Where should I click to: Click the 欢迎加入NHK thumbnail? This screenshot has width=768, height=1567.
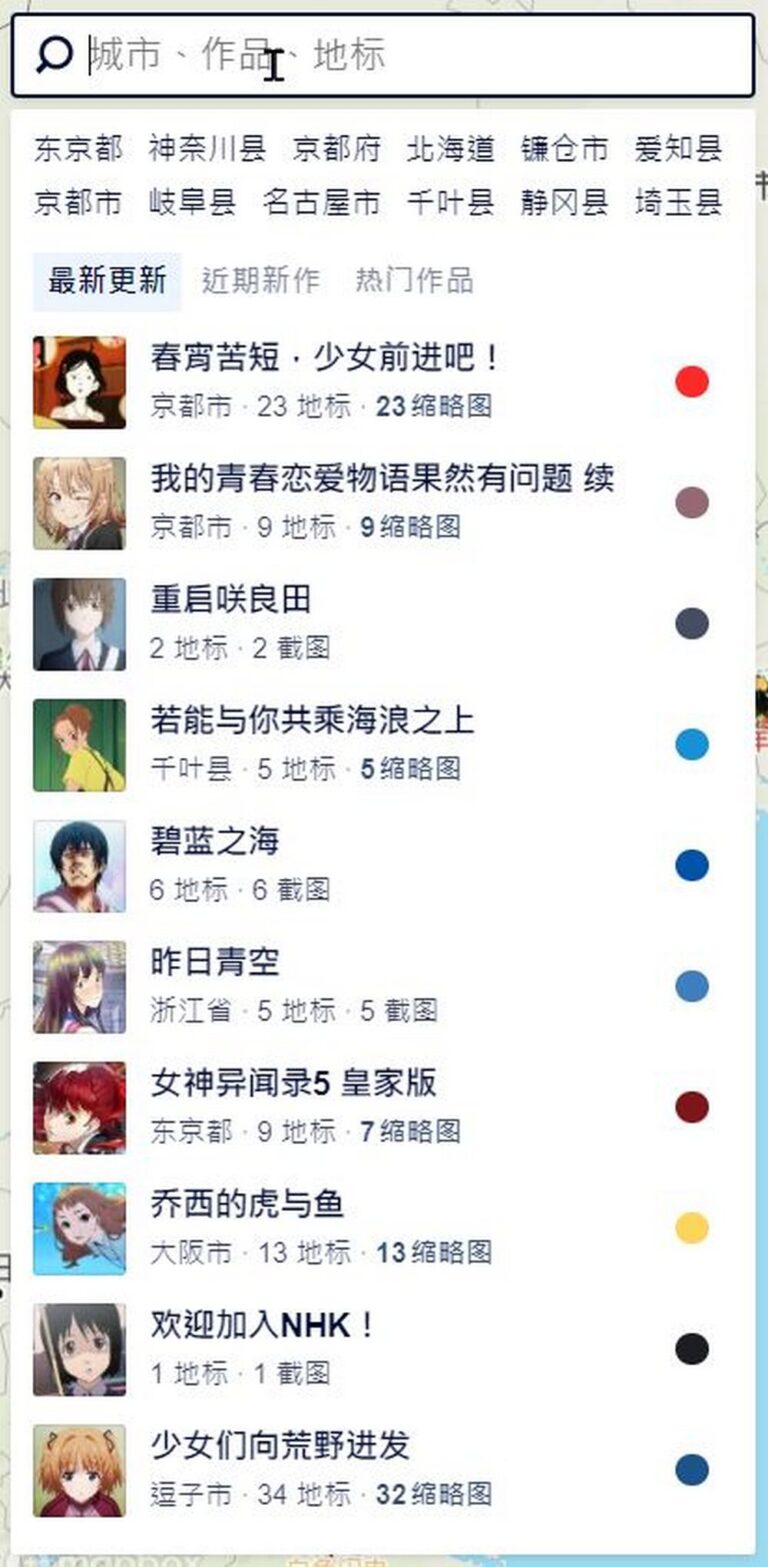79,1349
